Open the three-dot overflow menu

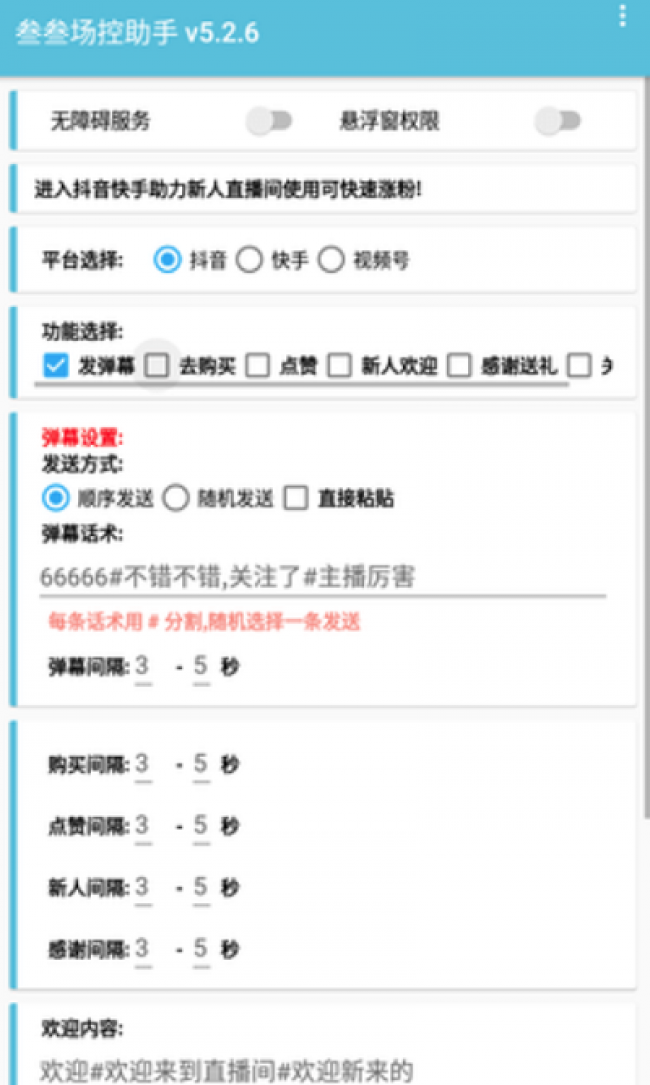[x=622, y=15]
